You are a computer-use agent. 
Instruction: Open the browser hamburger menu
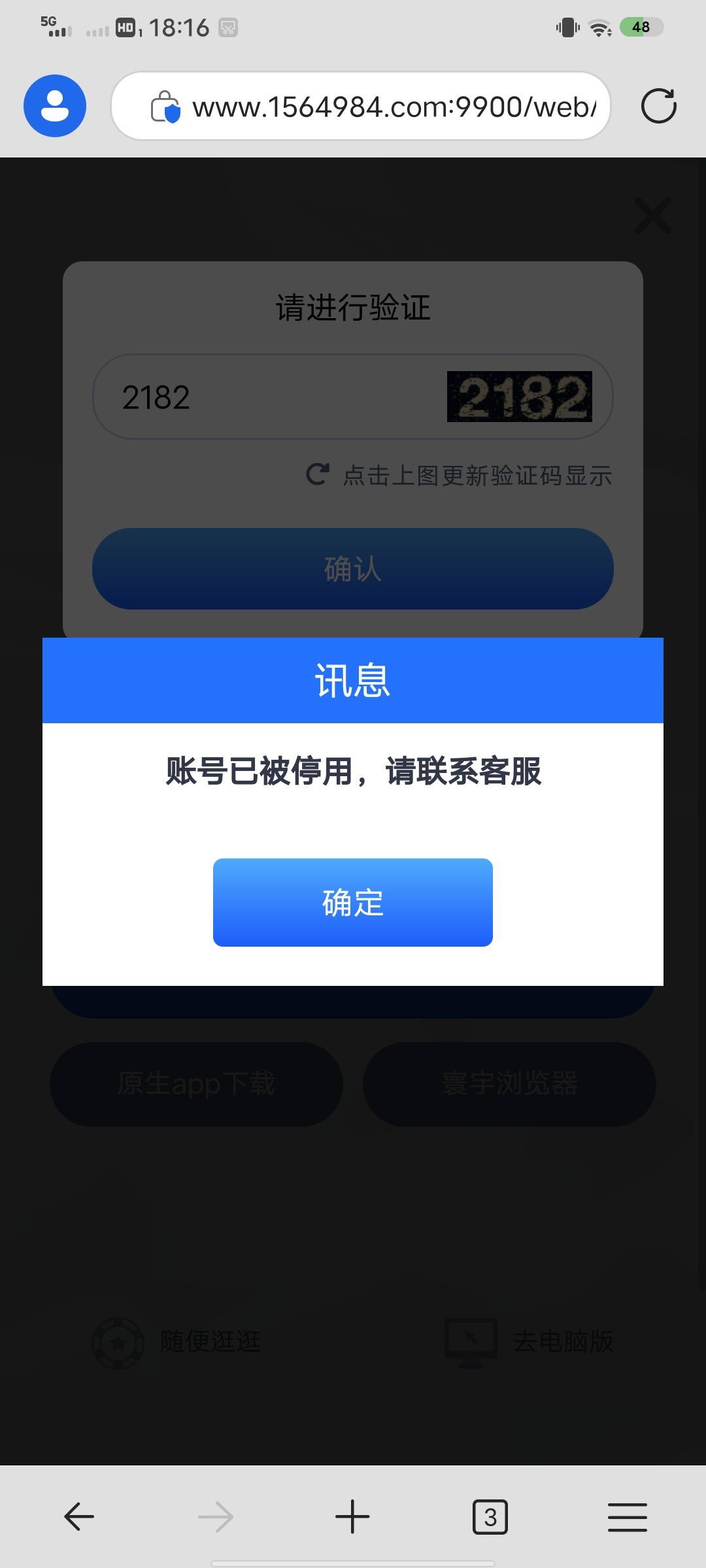pos(627,1516)
